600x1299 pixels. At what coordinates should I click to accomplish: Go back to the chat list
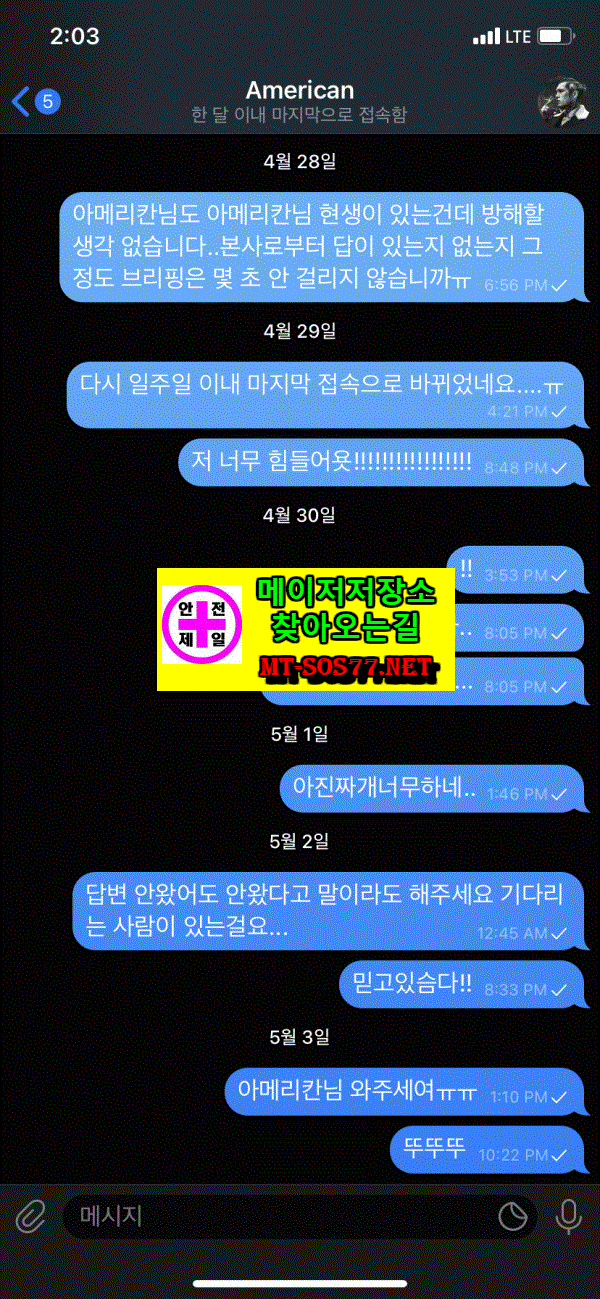point(36,101)
